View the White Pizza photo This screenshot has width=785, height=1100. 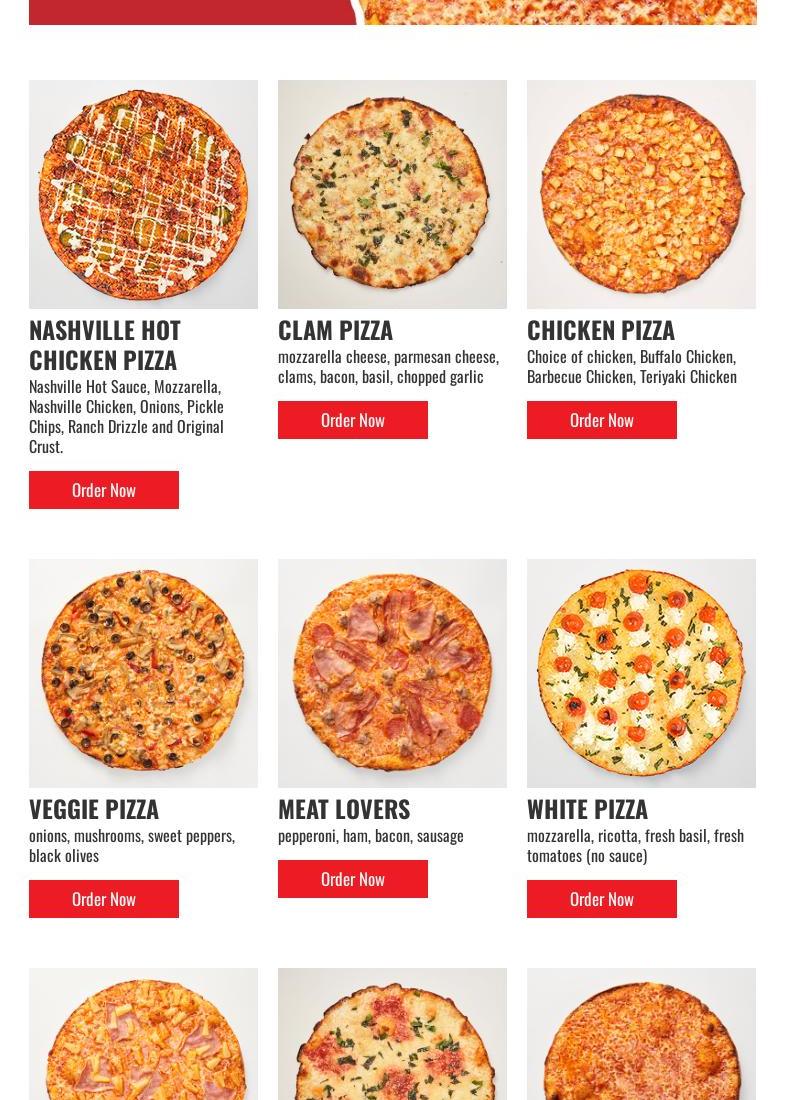(641, 673)
